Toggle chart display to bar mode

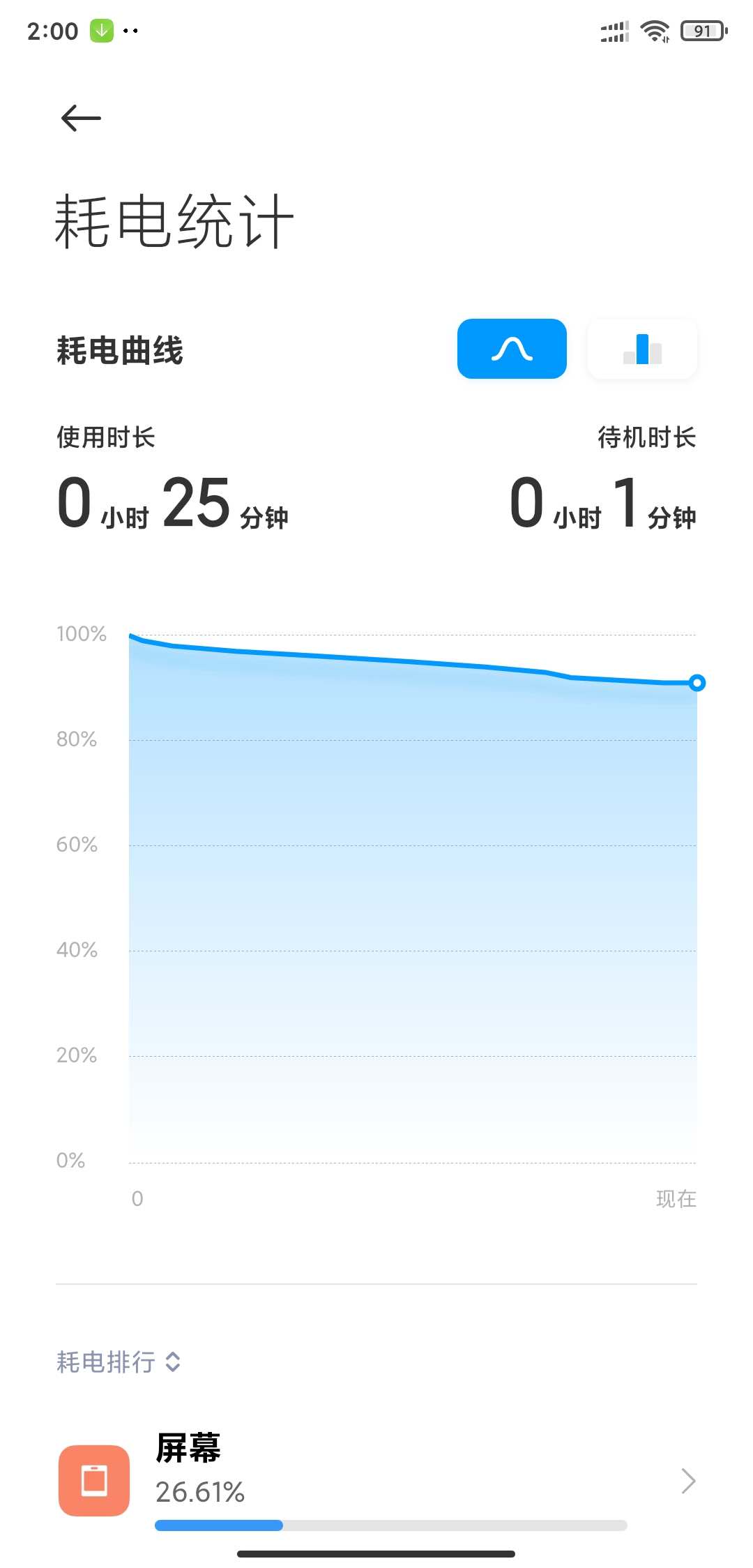coord(641,349)
